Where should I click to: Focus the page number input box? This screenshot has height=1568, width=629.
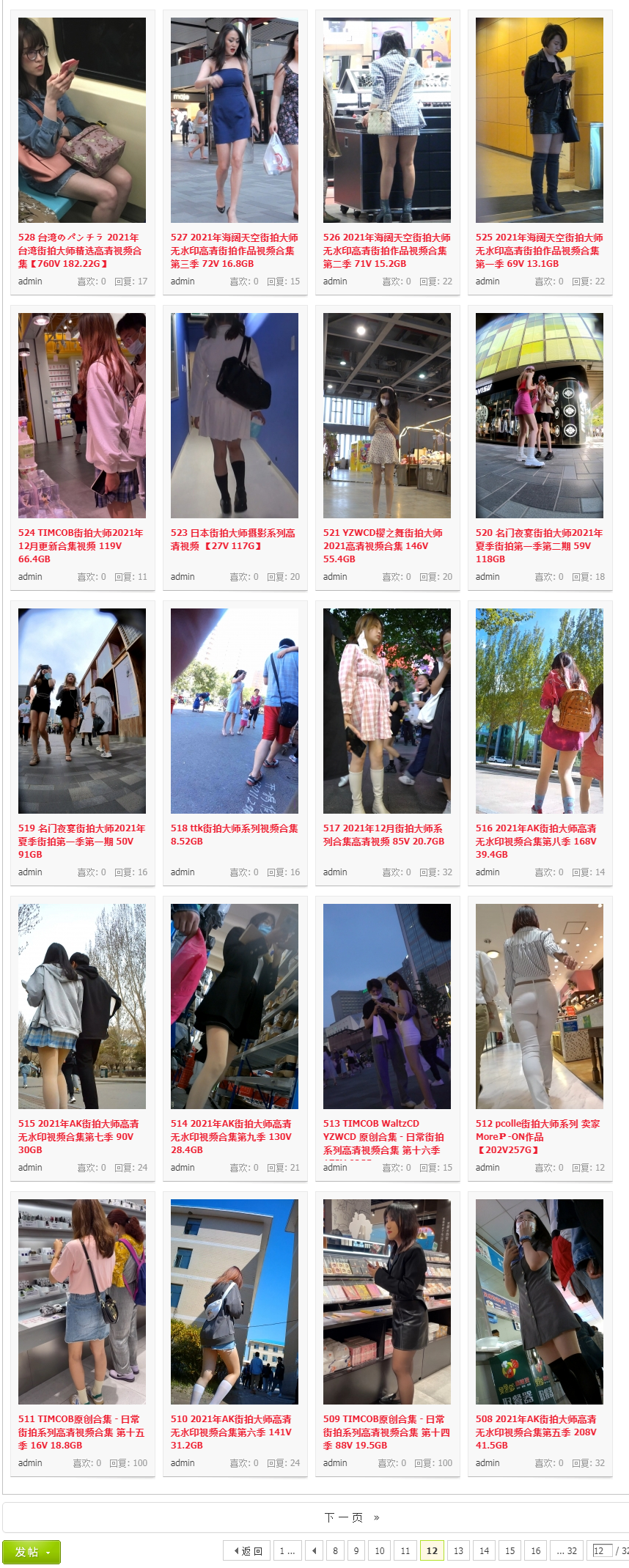point(601,1550)
